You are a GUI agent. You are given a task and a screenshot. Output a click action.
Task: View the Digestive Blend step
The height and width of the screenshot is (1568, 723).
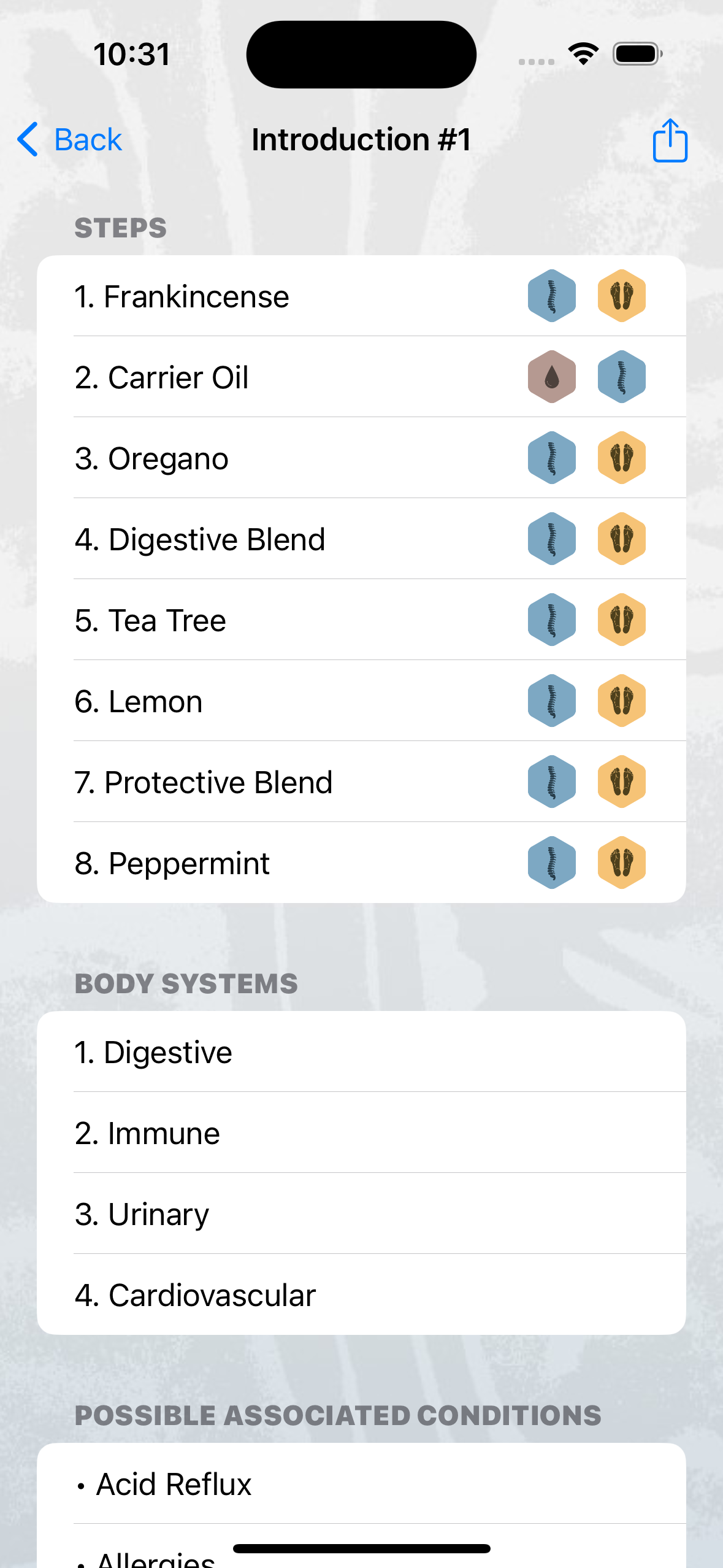(x=361, y=539)
